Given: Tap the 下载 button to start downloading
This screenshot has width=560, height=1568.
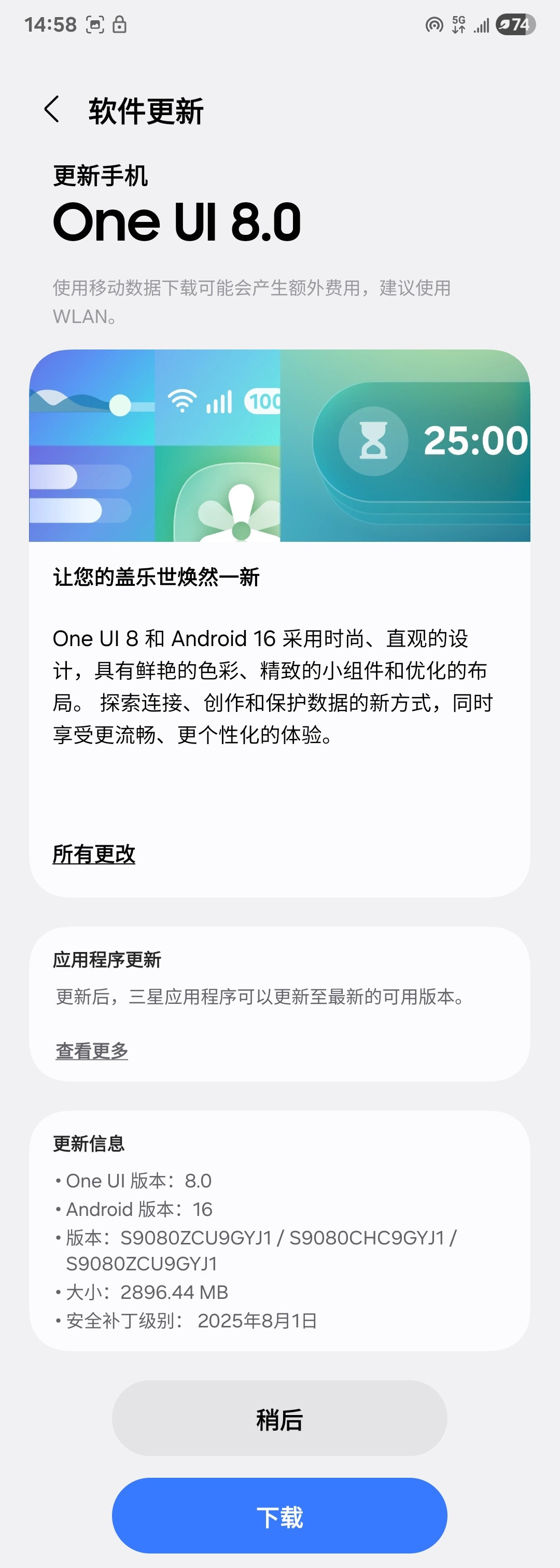Looking at the screenshot, I should (x=279, y=1515).
